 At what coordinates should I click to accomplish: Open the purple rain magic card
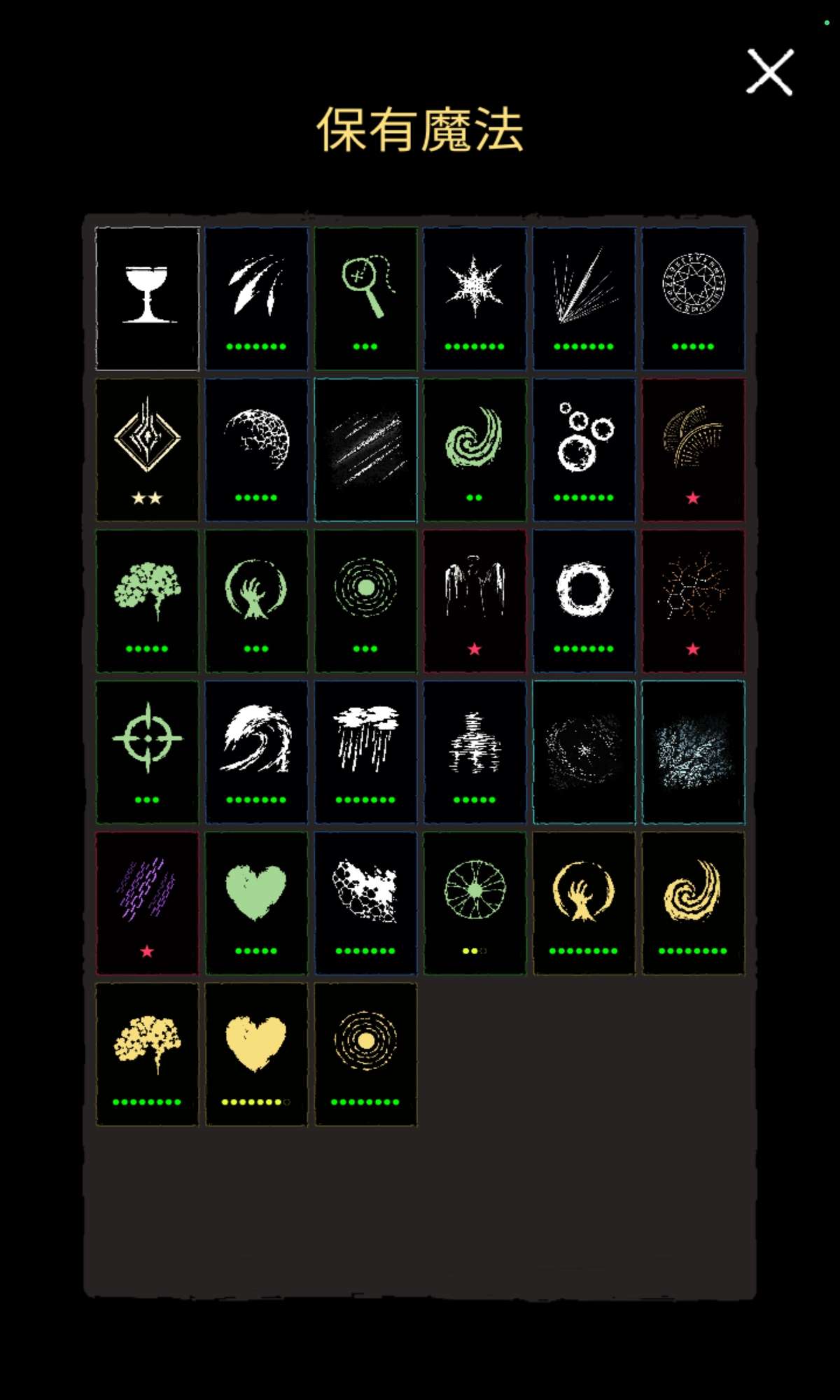pyautogui.click(x=147, y=903)
